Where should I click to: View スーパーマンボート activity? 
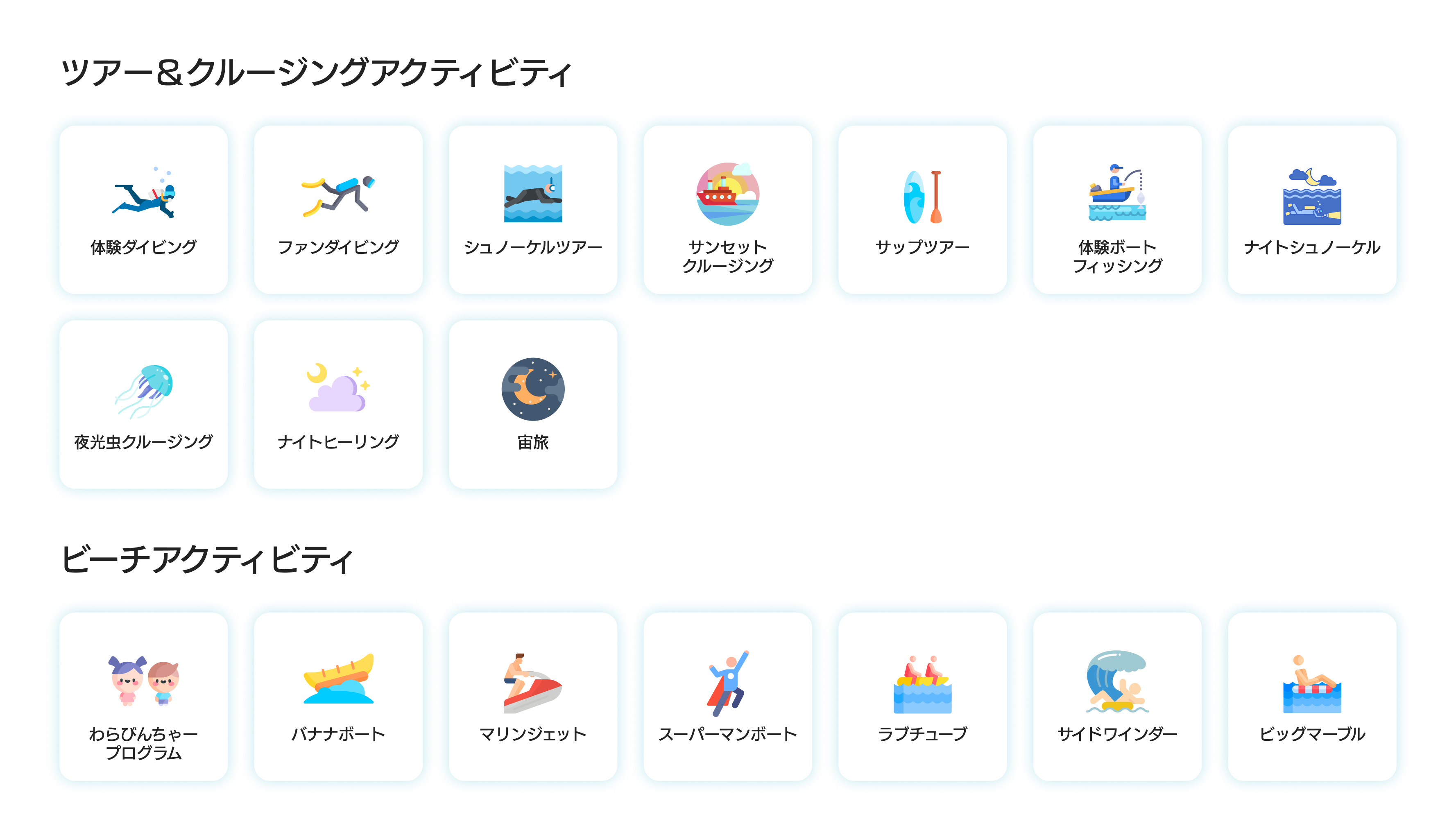click(727, 696)
